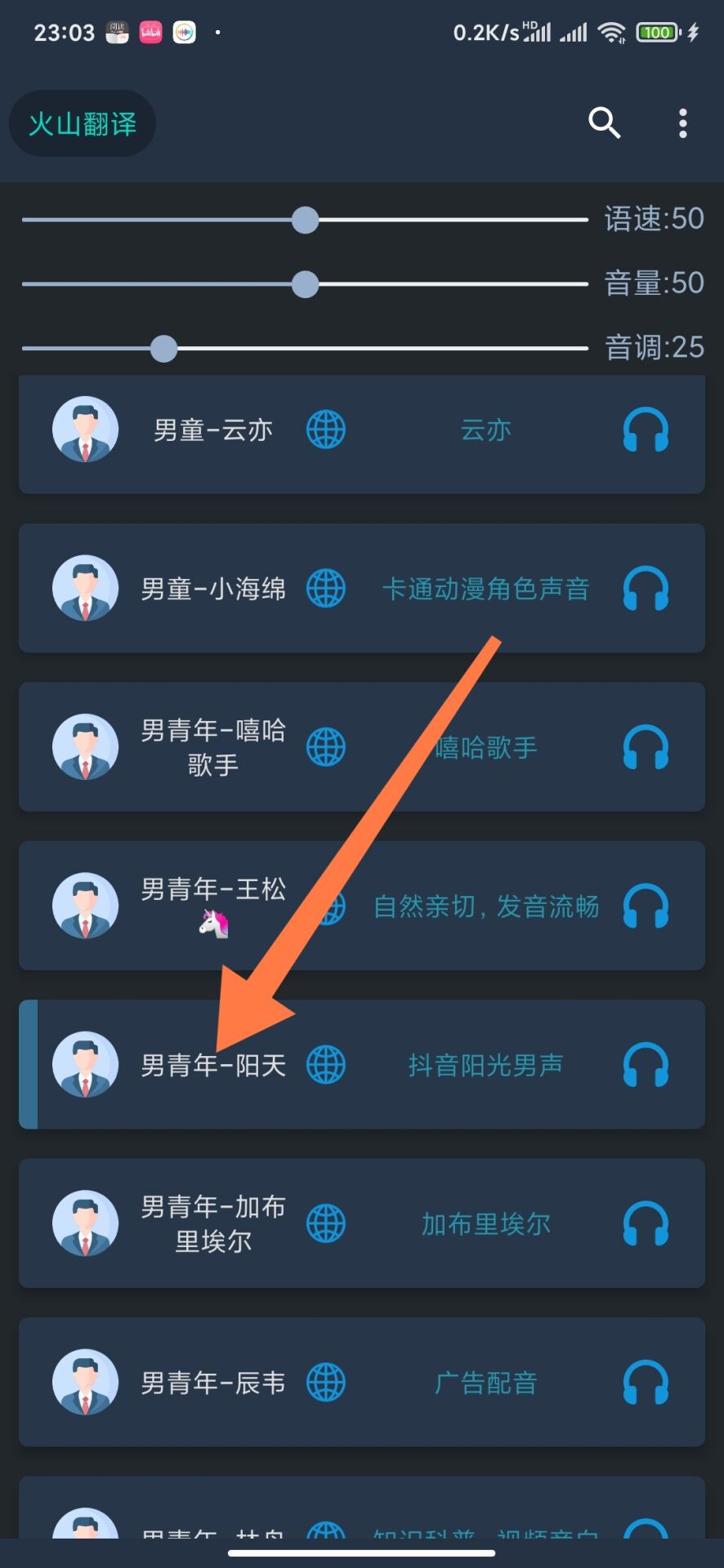Choose the 男青年-嘻哈歌手 voice

212,747
